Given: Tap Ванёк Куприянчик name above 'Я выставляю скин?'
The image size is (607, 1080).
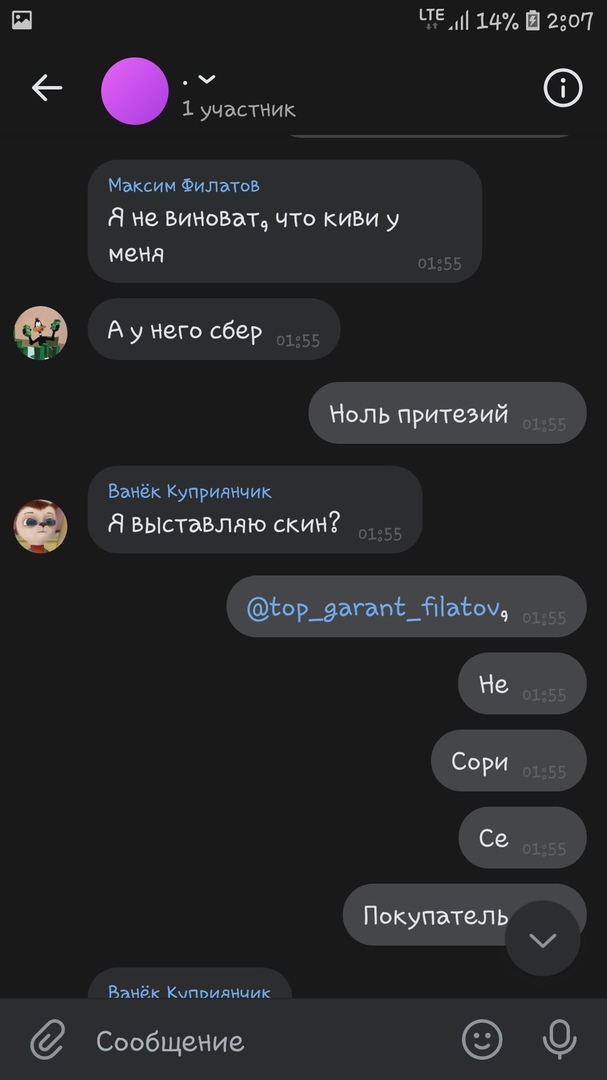Looking at the screenshot, I should click(x=190, y=491).
